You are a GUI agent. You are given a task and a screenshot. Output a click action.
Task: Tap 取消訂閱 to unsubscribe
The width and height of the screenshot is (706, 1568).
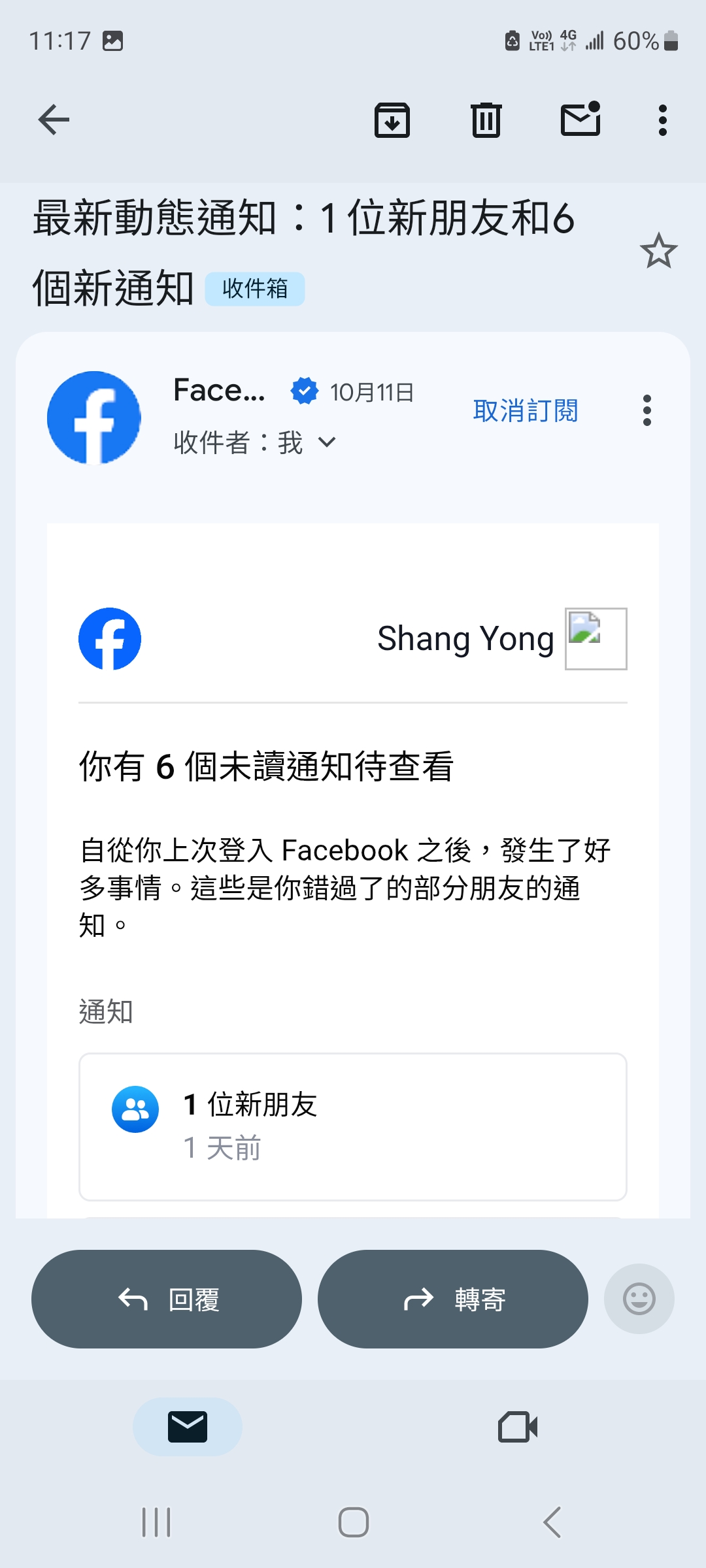click(526, 411)
